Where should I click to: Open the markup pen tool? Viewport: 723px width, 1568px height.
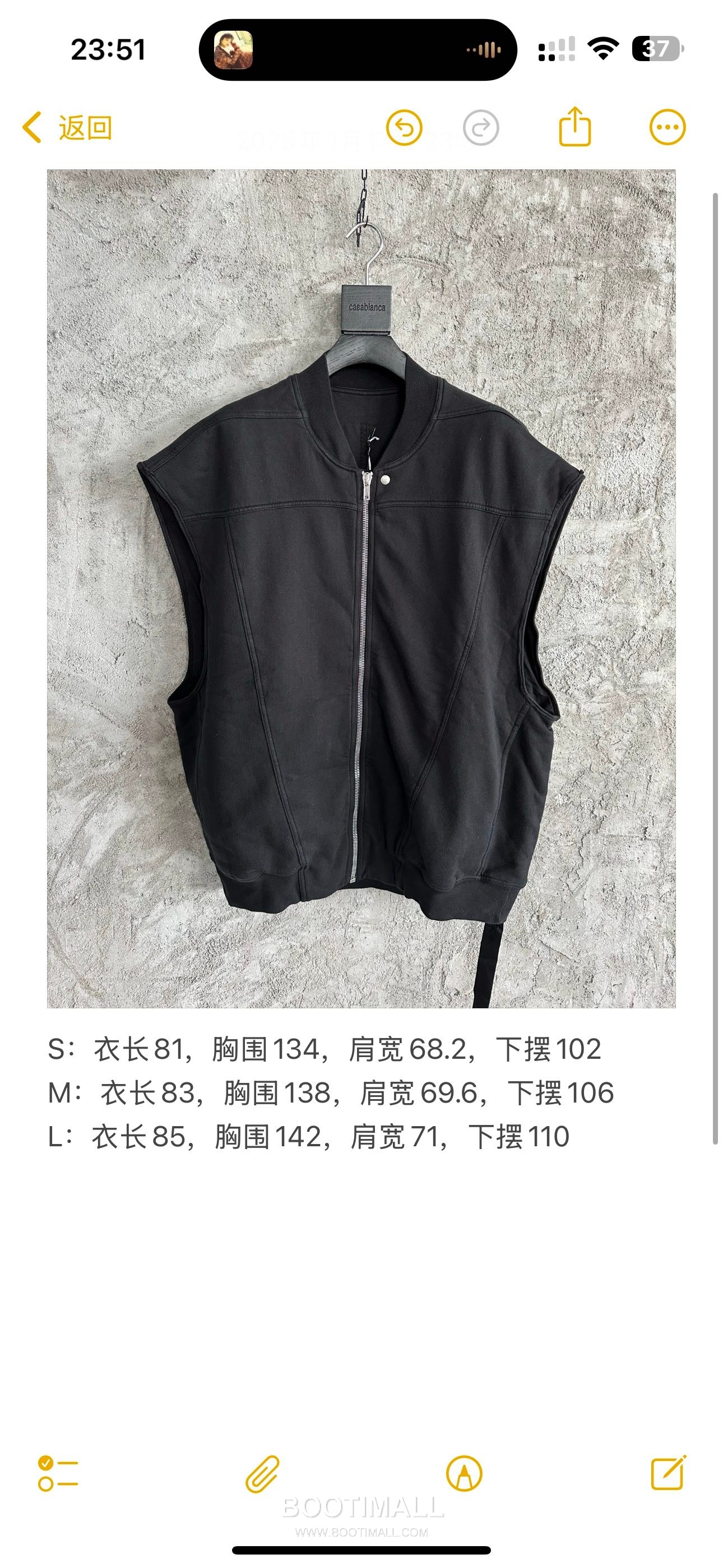tap(464, 1474)
